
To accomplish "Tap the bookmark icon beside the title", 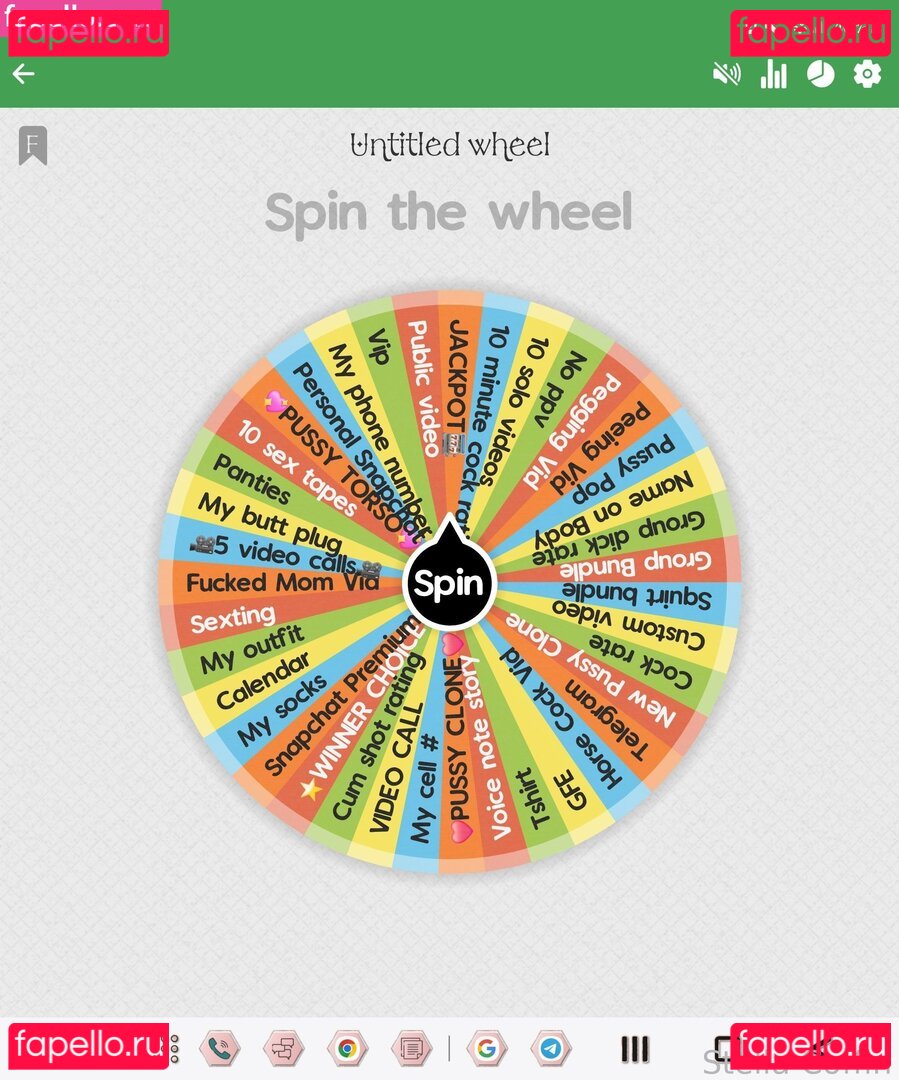I will pos(33,146).
